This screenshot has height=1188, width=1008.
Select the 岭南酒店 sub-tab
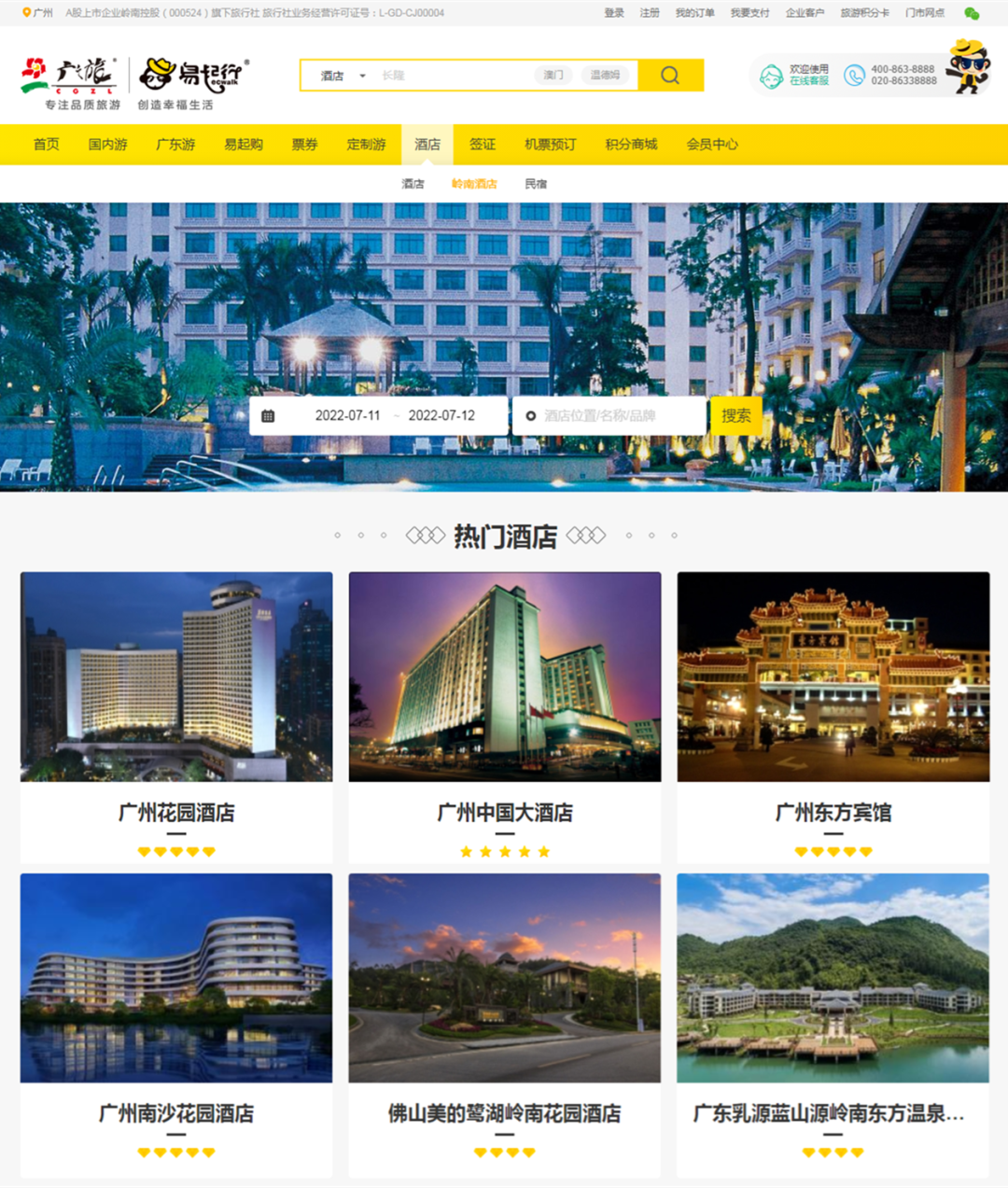tap(474, 184)
